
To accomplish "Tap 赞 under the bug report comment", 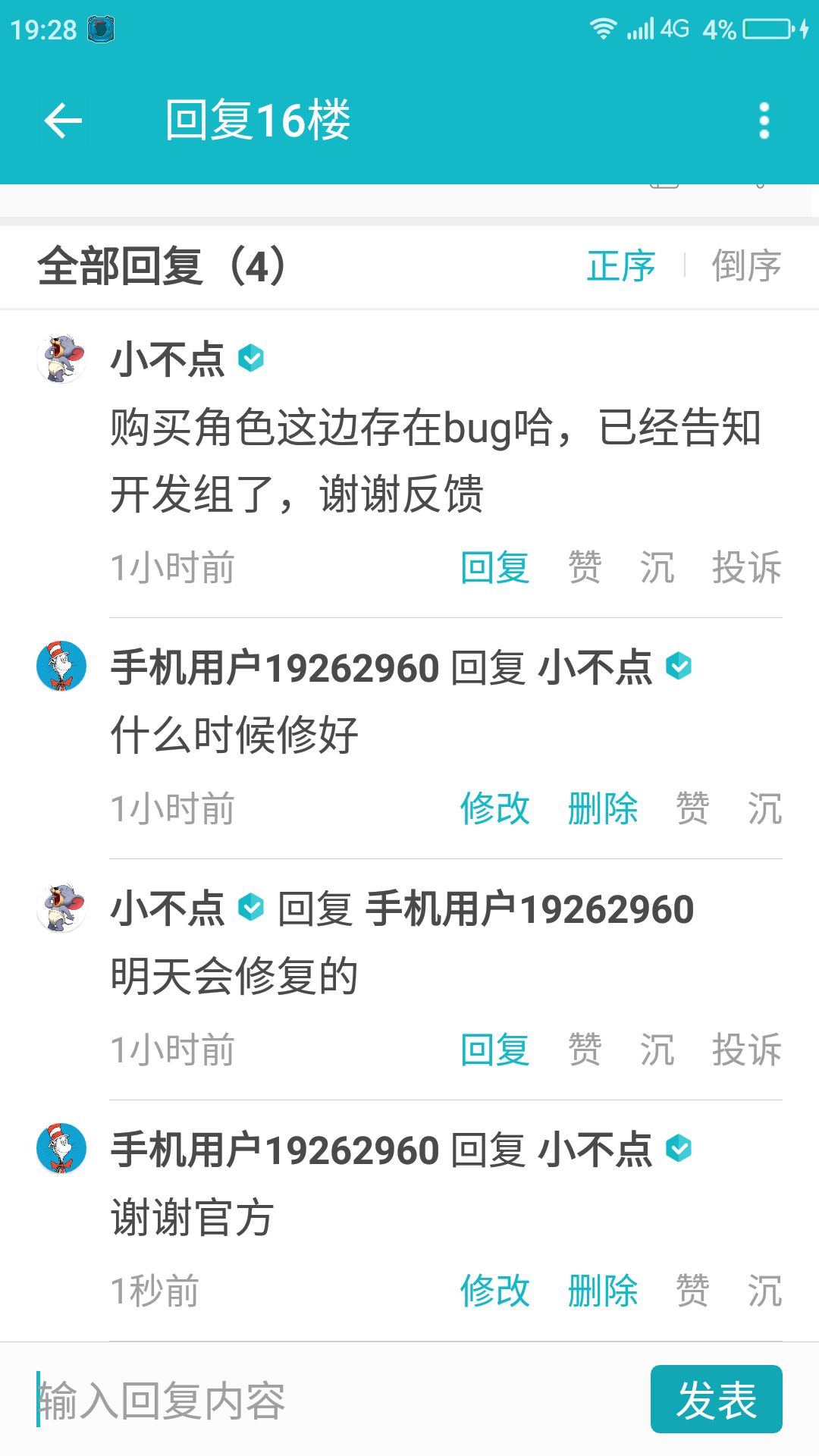I will 585,568.
